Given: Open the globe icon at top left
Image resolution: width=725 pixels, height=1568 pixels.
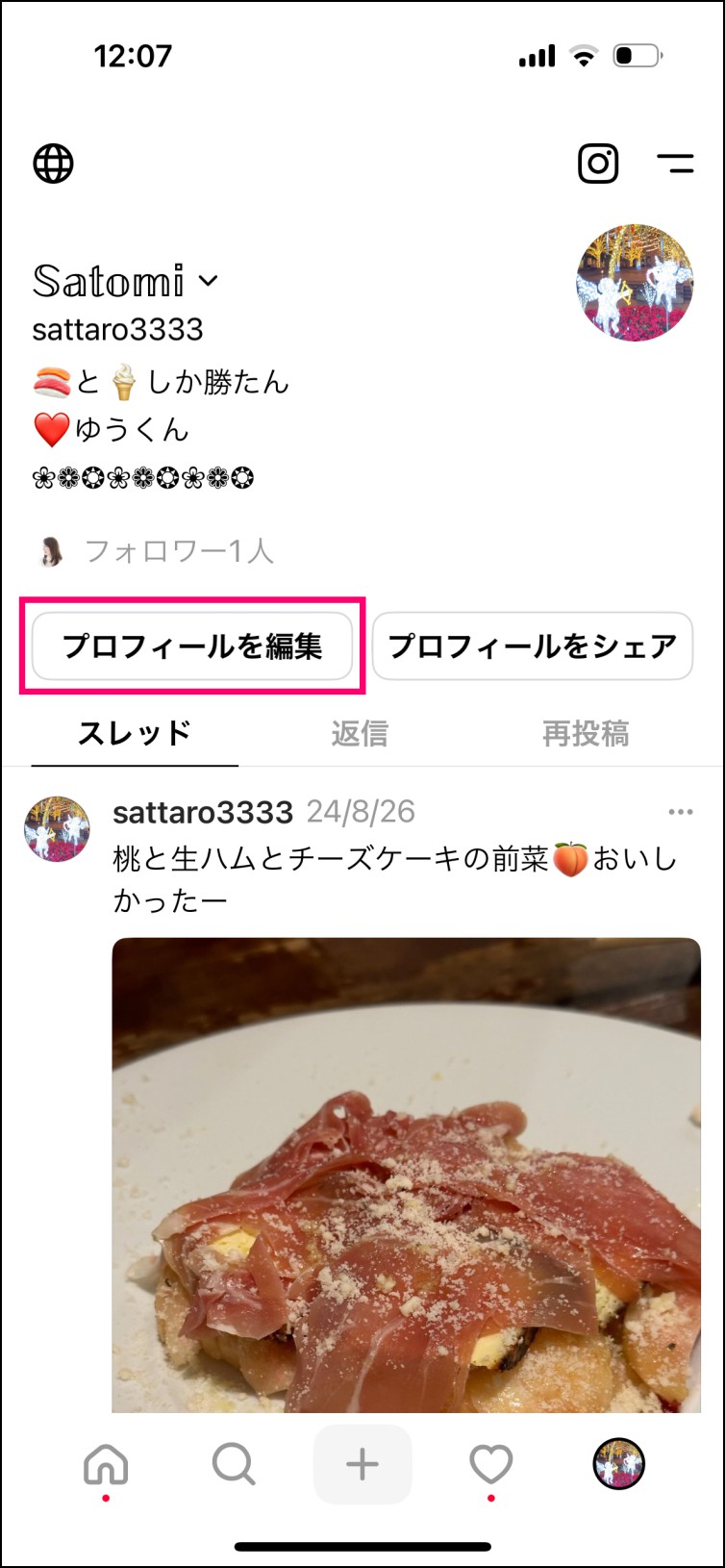Looking at the screenshot, I should pyautogui.click(x=54, y=164).
